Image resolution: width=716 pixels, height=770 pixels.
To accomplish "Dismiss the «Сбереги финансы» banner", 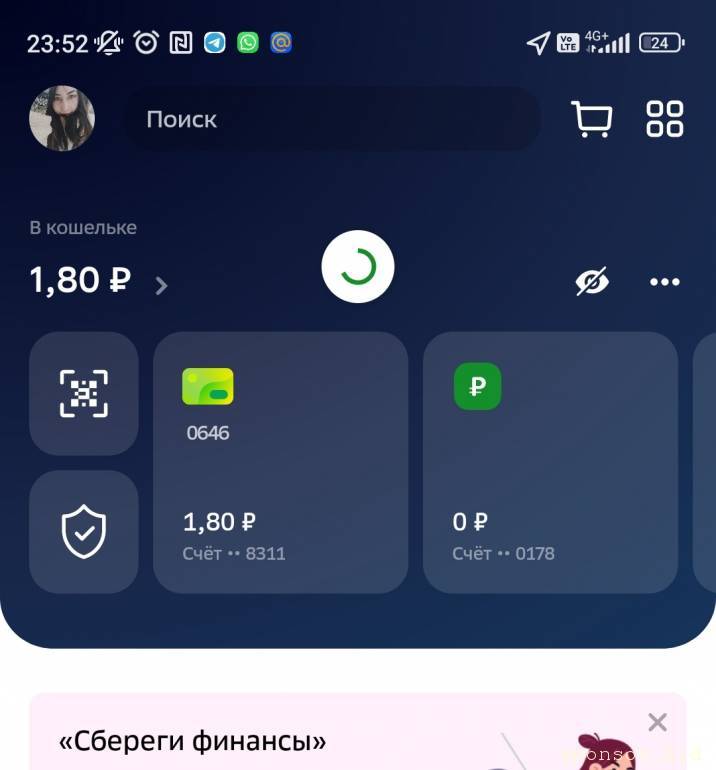I will coord(657,722).
